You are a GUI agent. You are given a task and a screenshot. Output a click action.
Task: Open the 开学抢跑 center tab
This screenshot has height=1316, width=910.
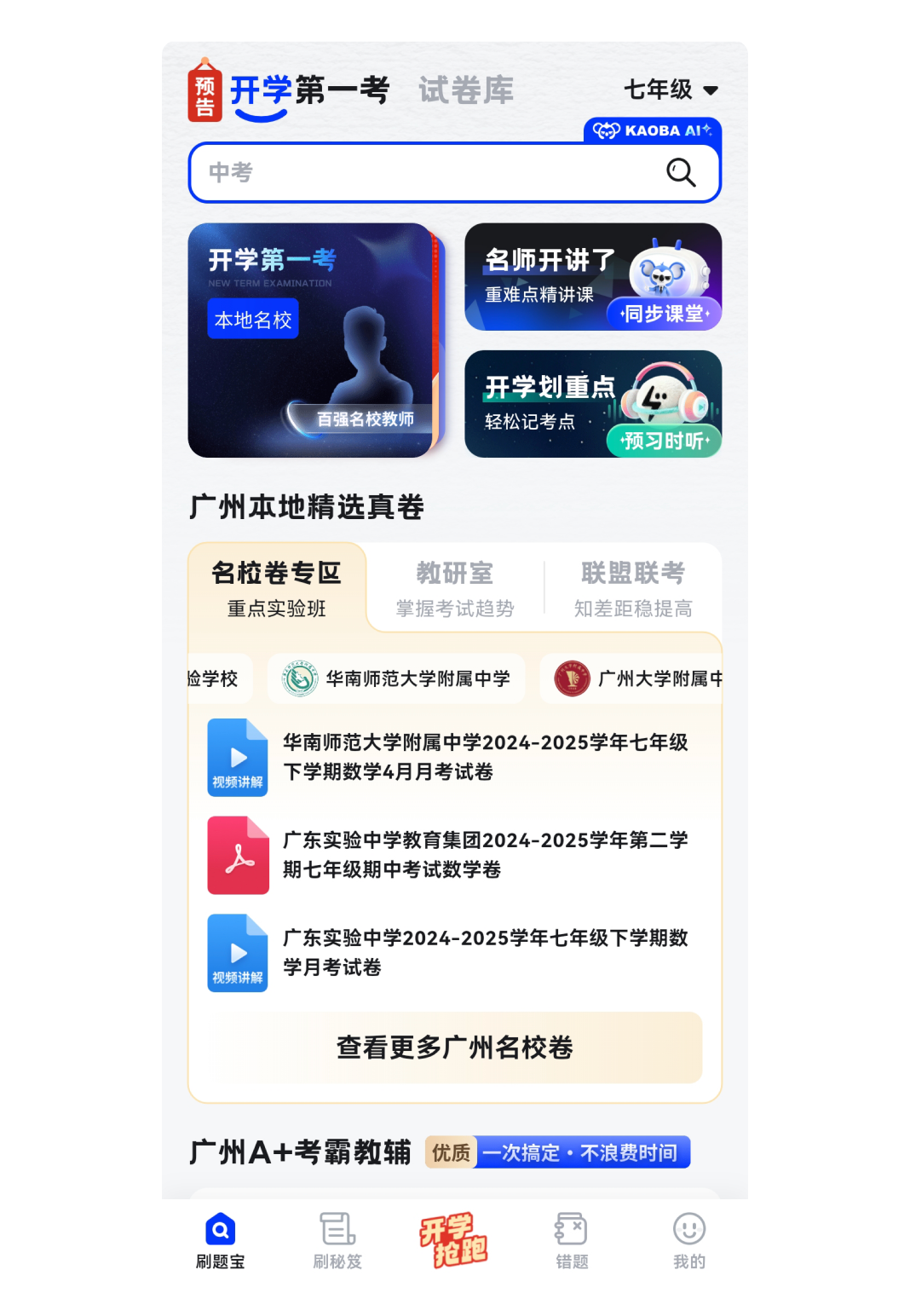454,1240
